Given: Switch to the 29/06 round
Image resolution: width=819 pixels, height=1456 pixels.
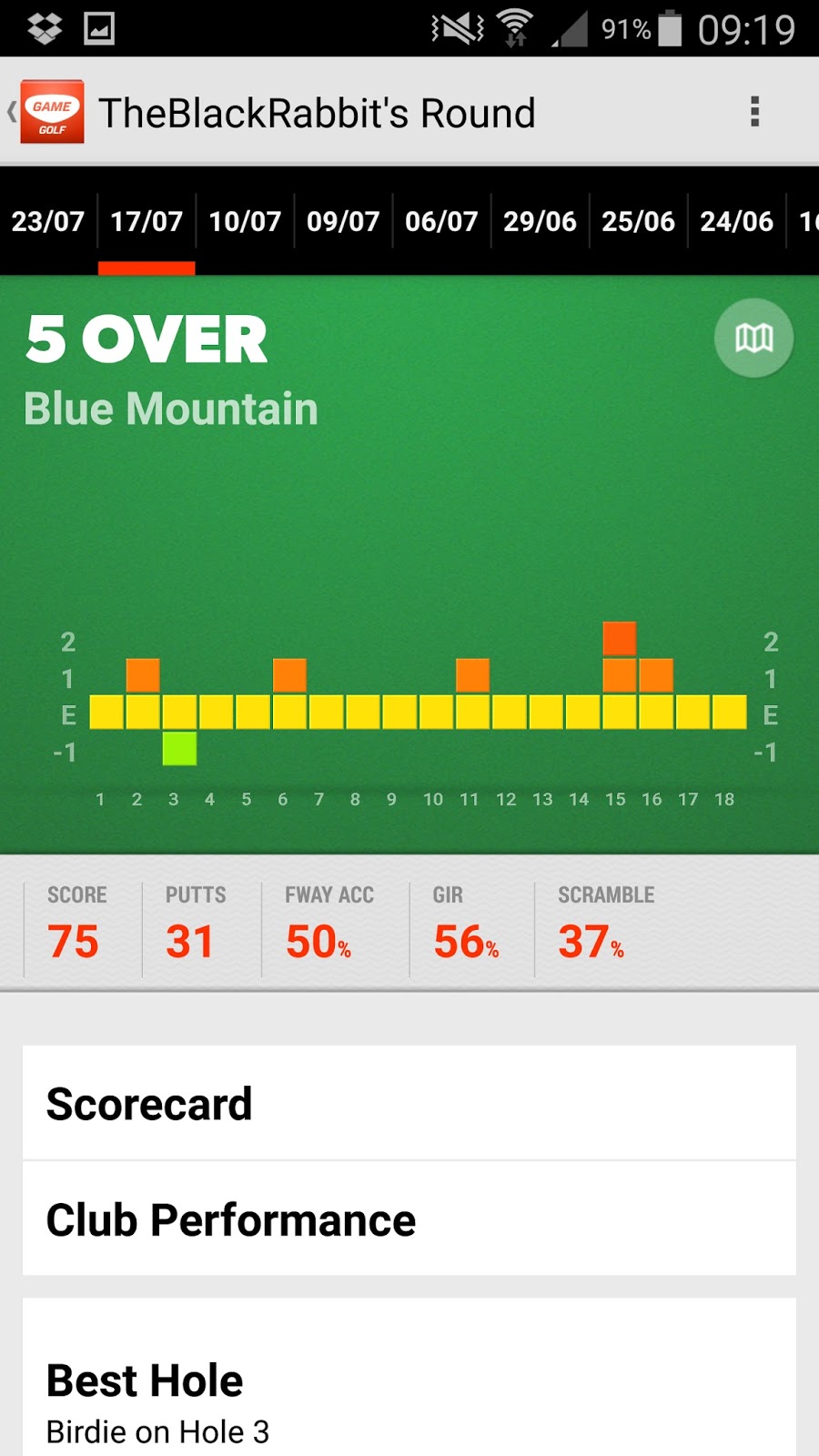Looking at the screenshot, I should pyautogui.click(x=540, y=221).
